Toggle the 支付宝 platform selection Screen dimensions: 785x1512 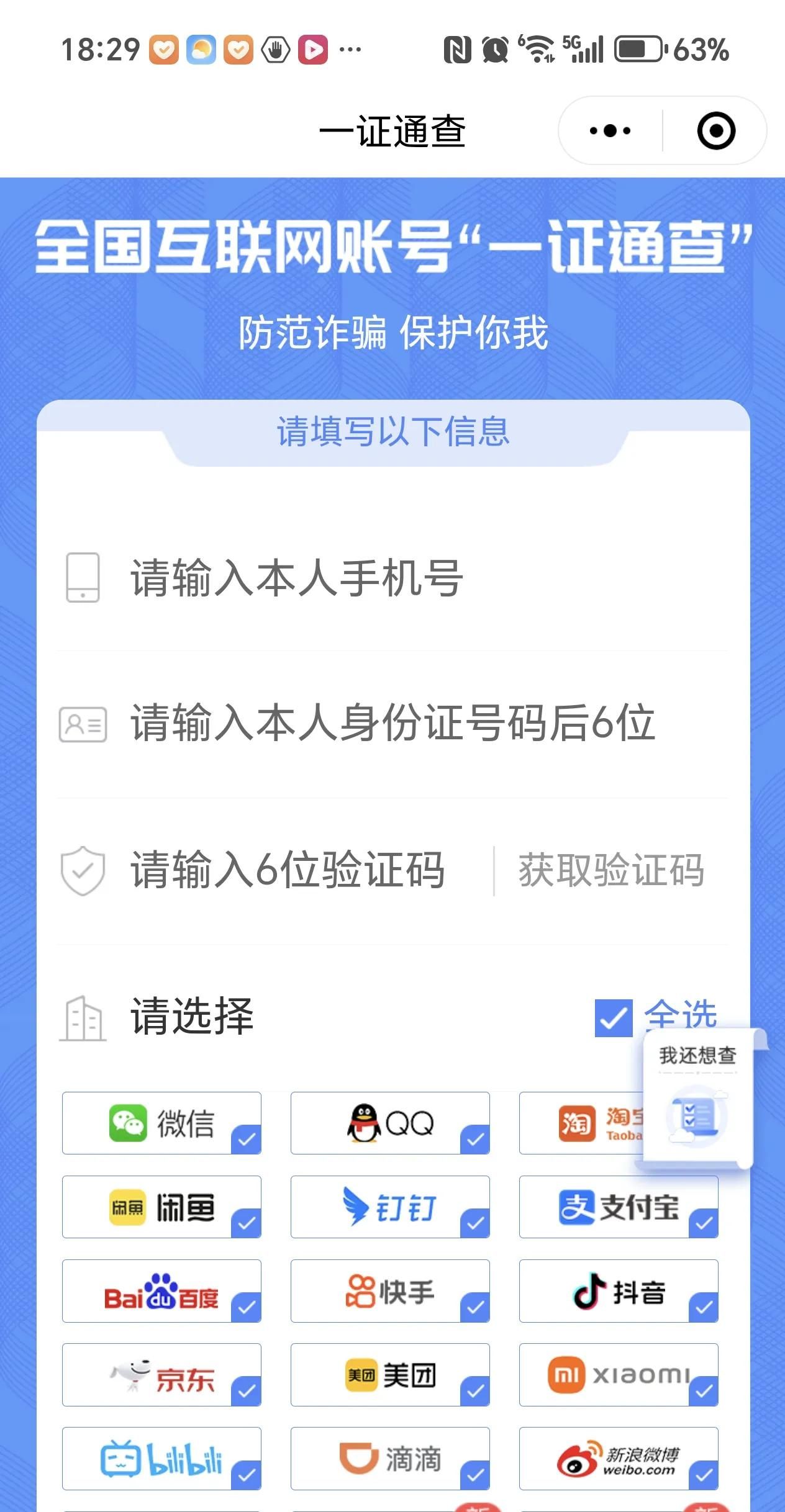(619, 1207)
